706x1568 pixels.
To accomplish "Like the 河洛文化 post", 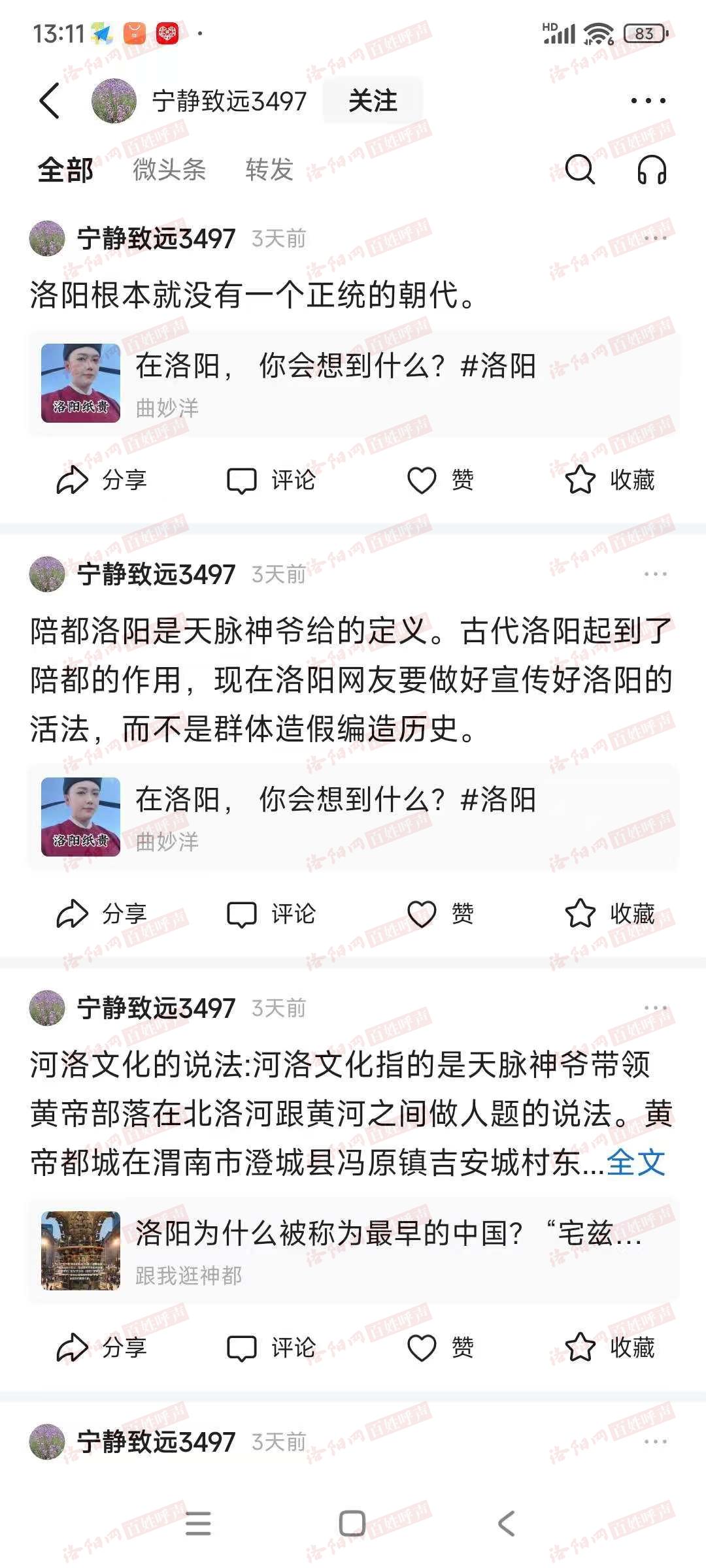I will (x=439, y=1348).
